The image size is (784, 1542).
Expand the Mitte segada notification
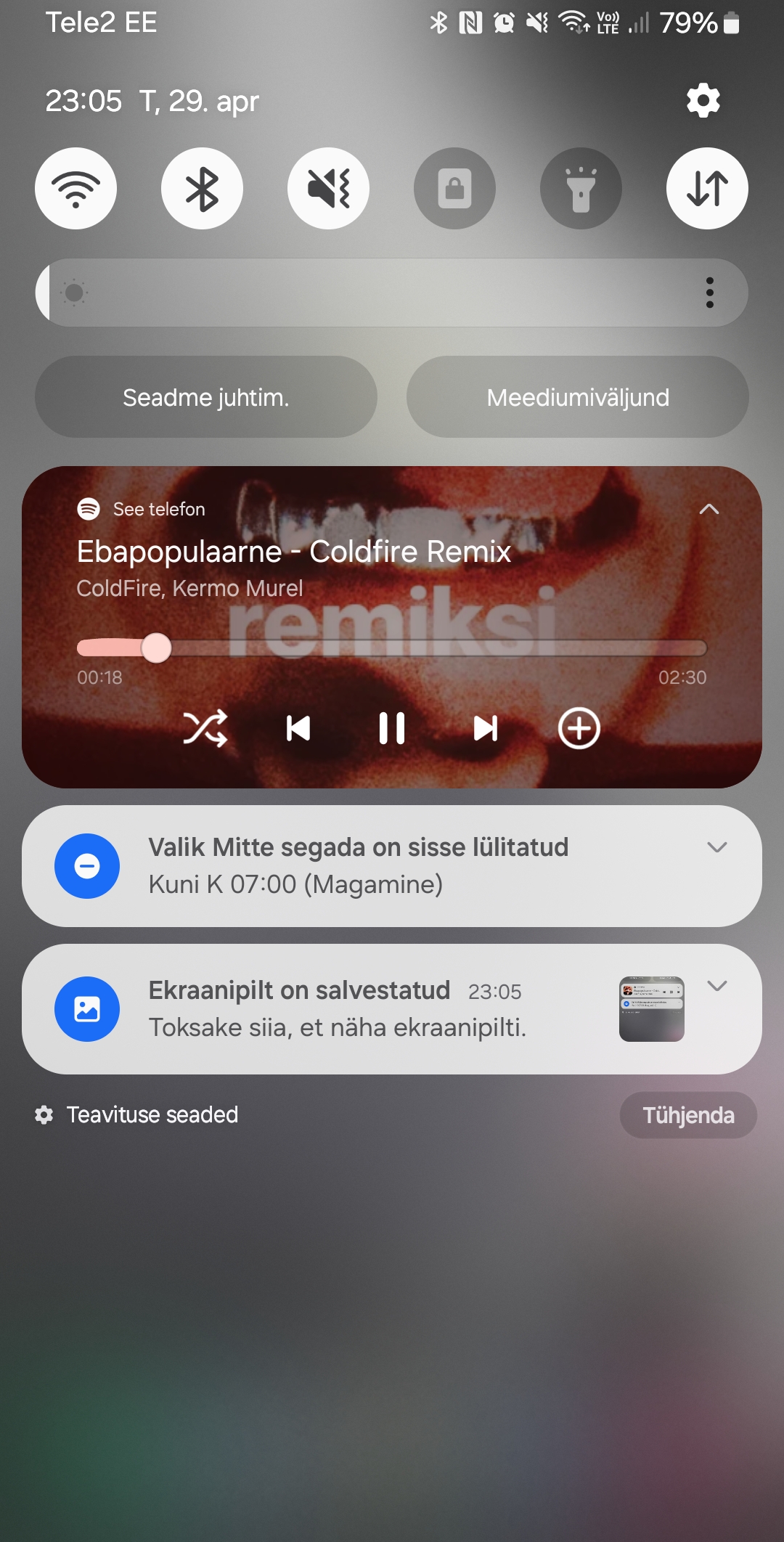tap(717, 847)
